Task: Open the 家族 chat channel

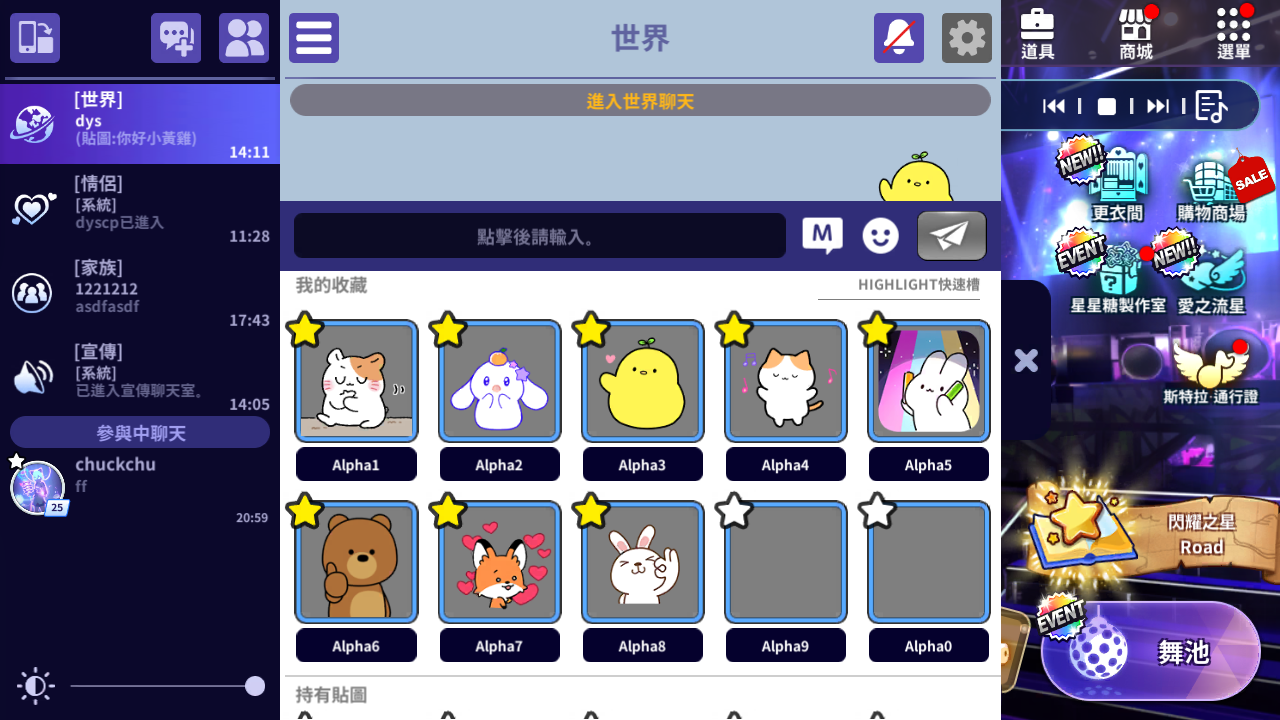Action: [x=140, y=292]
